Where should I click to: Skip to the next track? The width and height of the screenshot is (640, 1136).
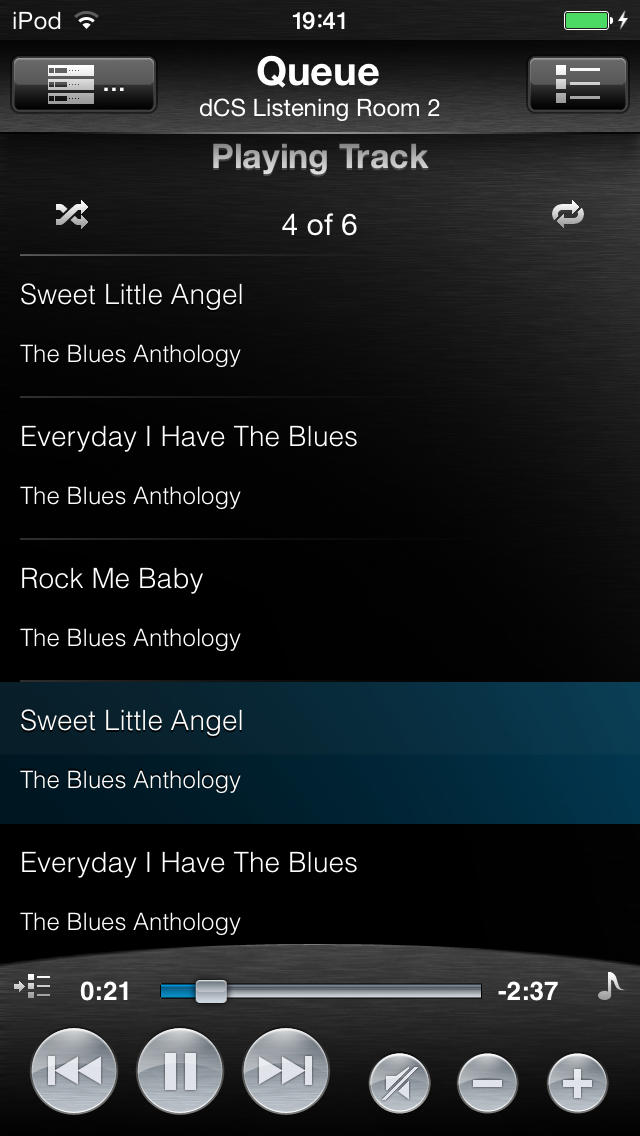pos(286,1071)
